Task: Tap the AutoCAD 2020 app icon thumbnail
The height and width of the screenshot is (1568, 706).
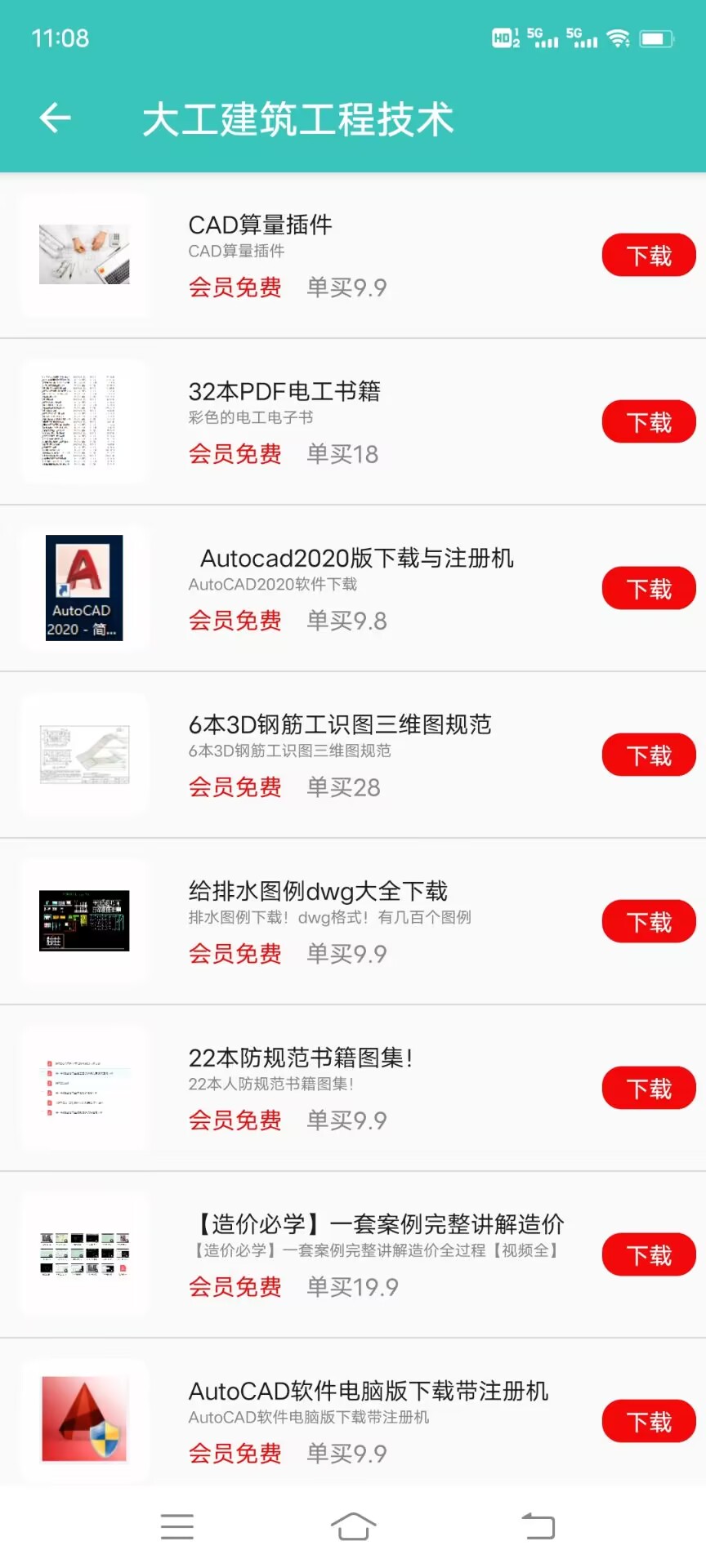Action: click(85, 586)
